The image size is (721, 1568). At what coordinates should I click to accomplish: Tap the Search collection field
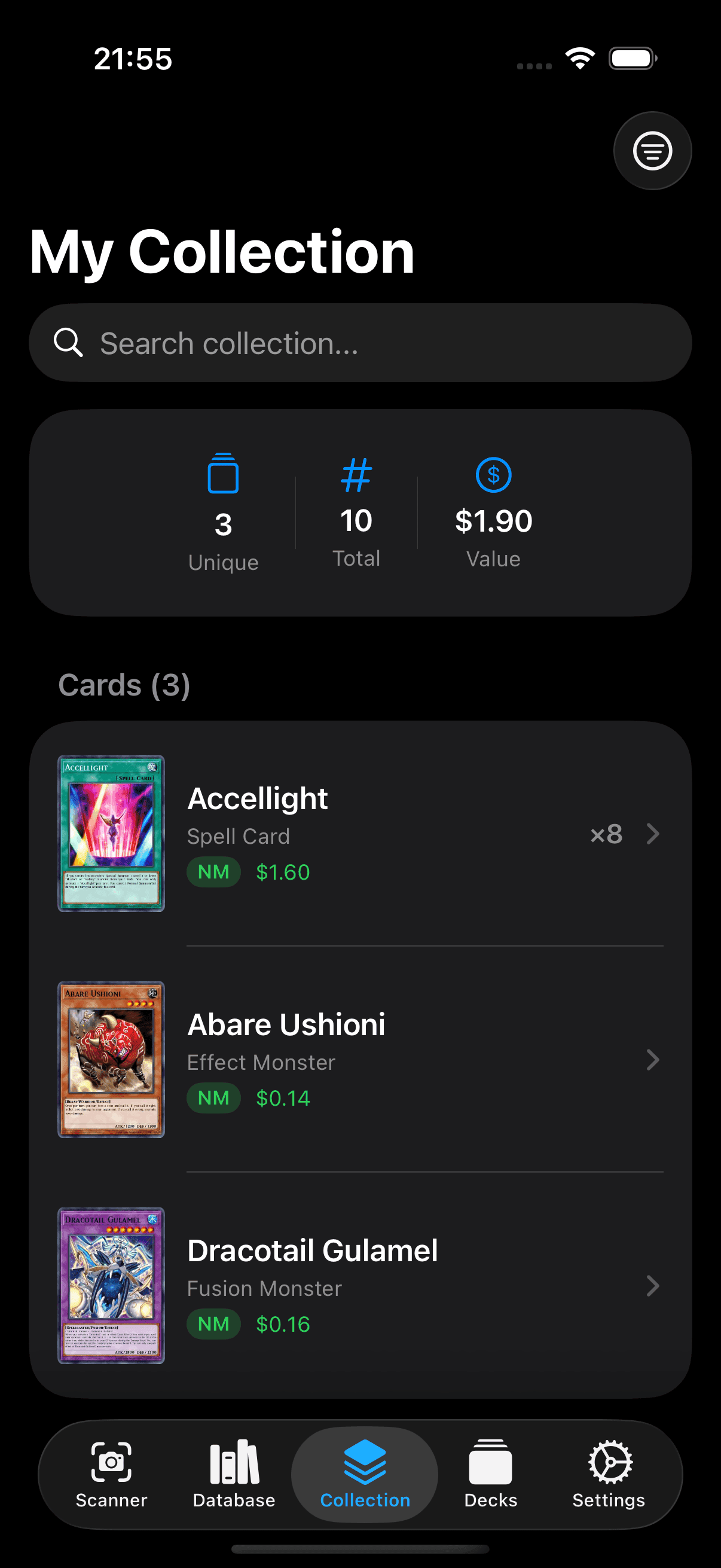[360, 343]
